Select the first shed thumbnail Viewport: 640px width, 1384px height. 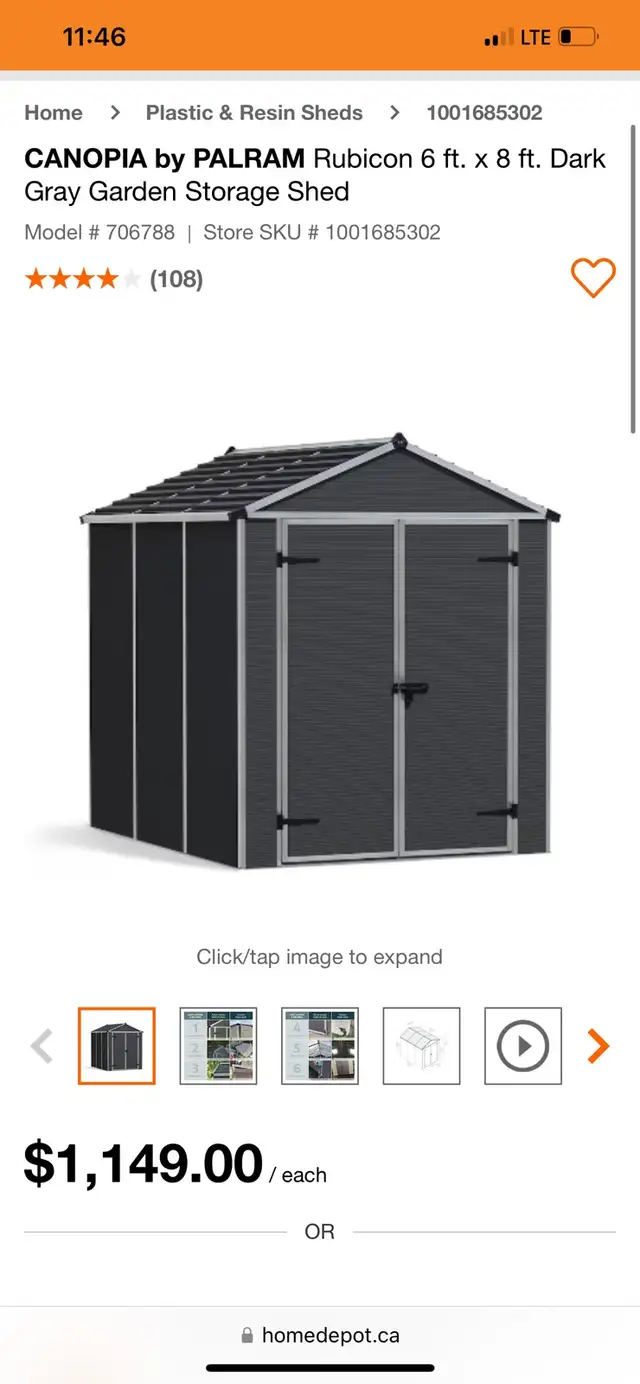pos(117,1046)
